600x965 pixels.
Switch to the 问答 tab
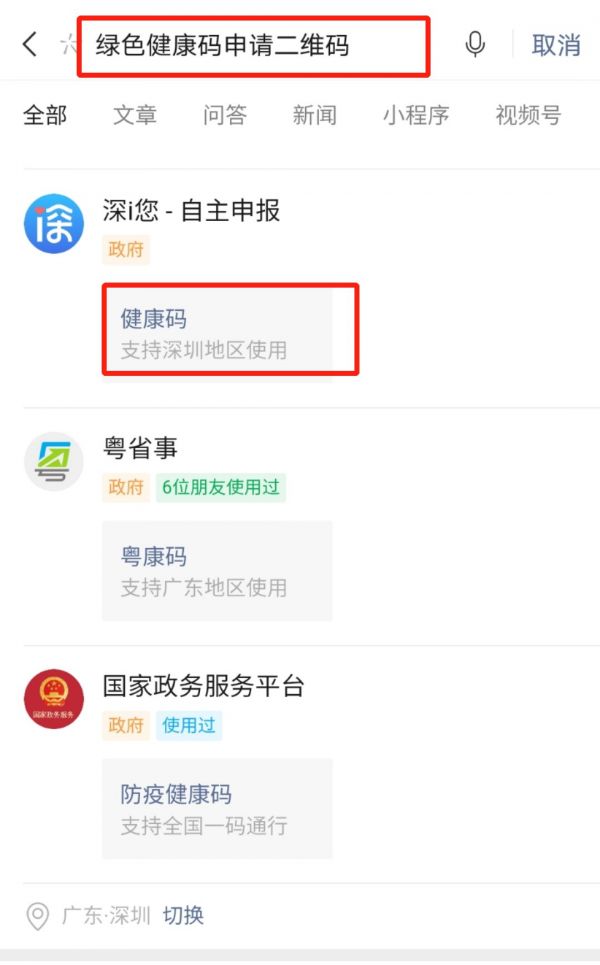tap(225, 115)
